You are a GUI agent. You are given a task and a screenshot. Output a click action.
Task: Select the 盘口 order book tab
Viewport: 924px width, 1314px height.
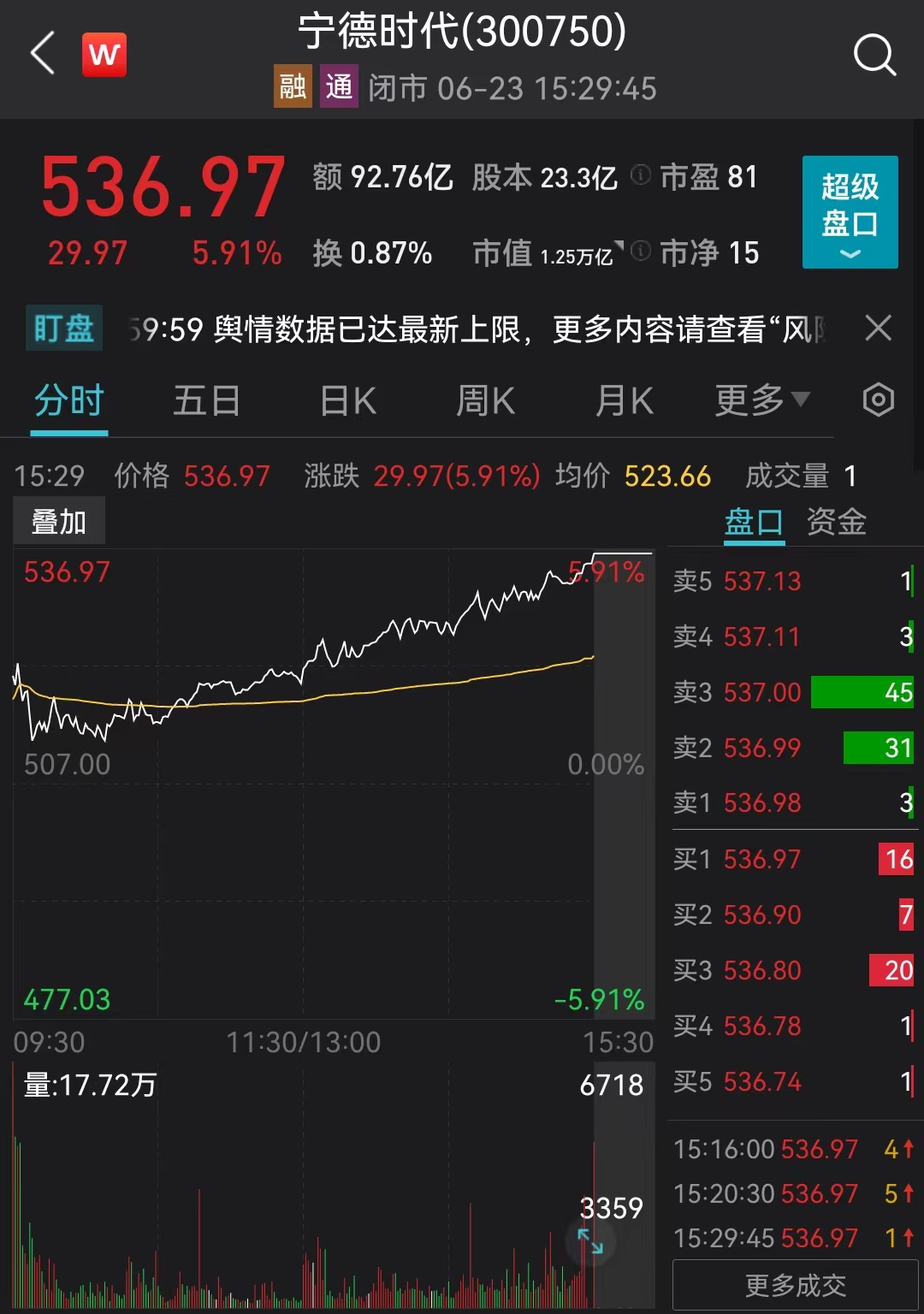click(754, 521)
